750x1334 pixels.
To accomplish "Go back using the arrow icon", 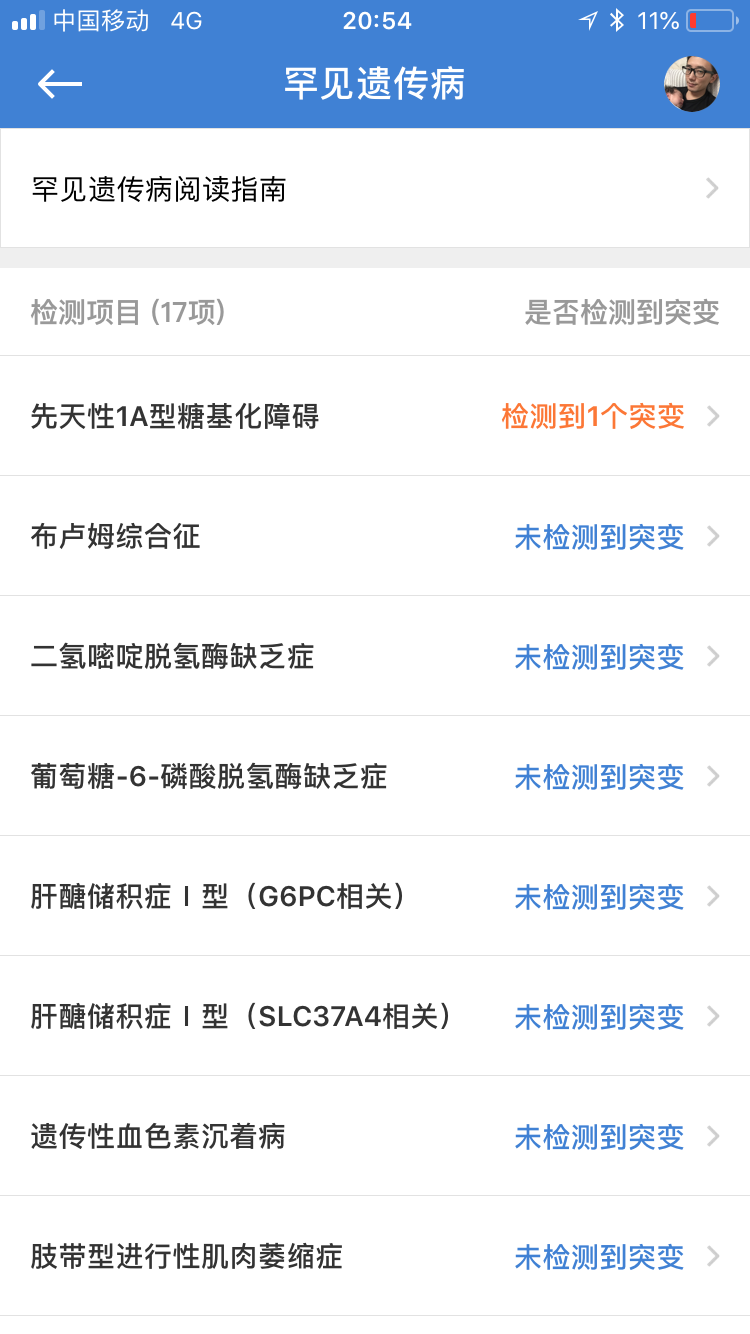I will 60,84.
